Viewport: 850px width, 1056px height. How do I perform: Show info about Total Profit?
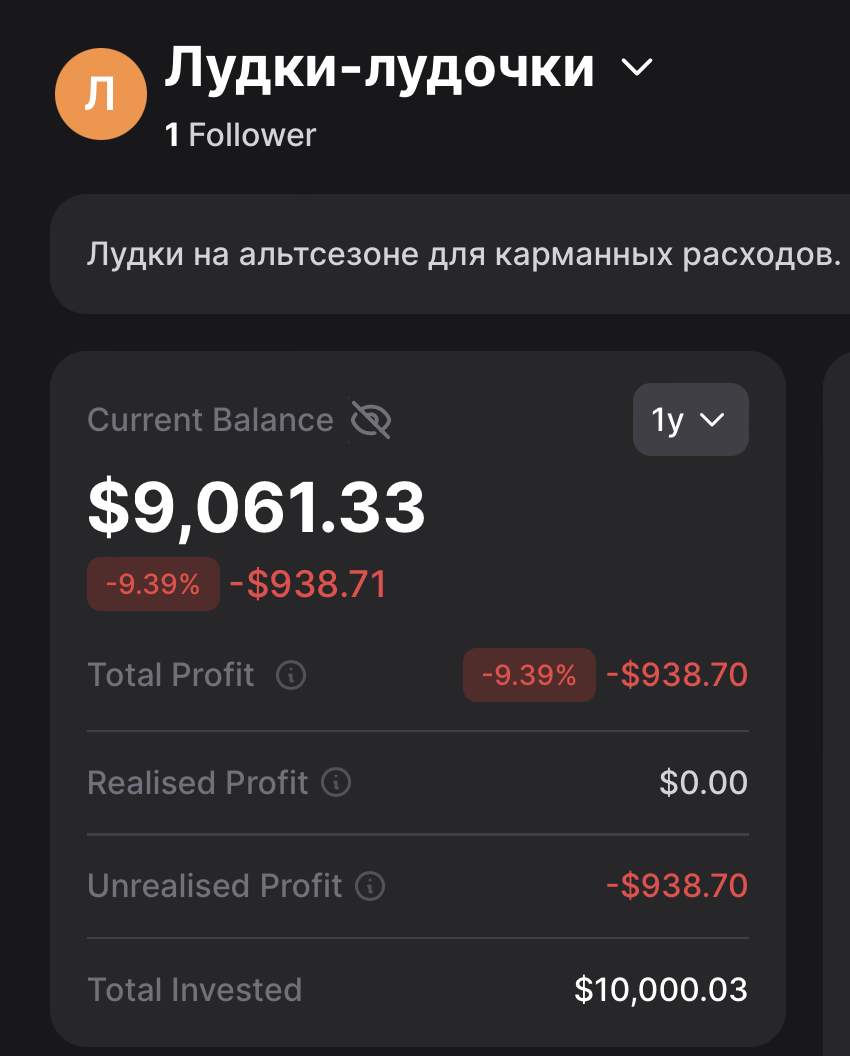pos(291,675)
